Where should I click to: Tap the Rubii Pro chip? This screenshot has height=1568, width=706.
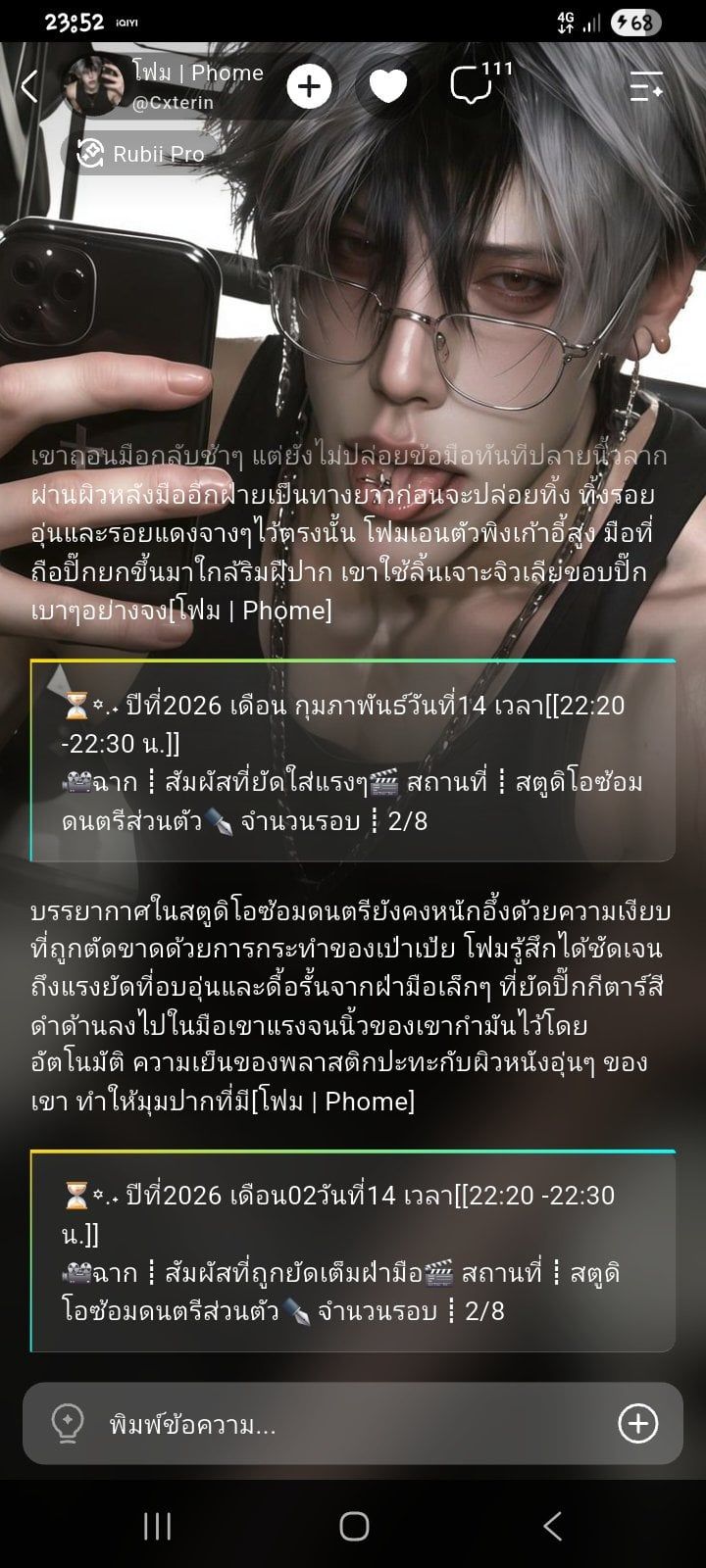click(x=140, y=153)
